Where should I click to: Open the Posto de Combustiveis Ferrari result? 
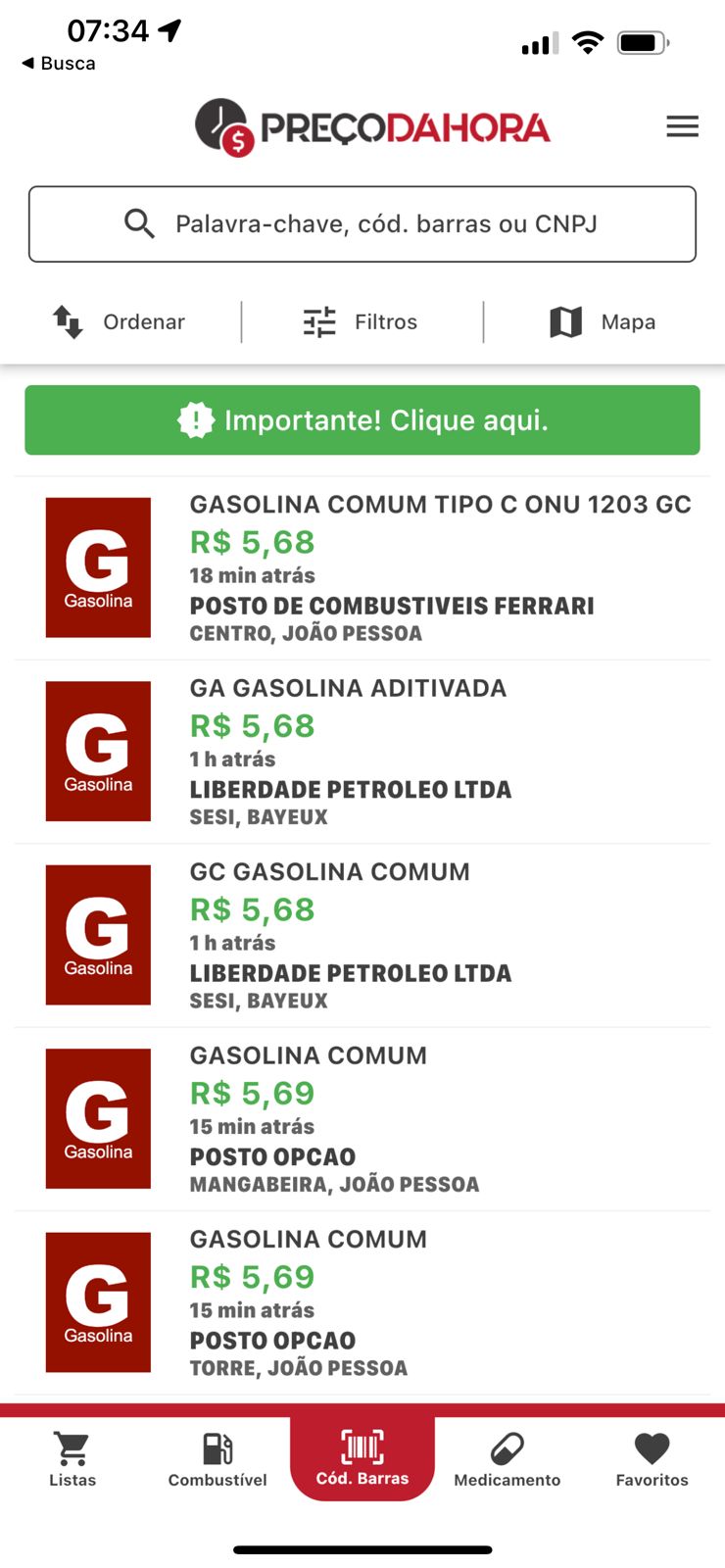(362, 568)
